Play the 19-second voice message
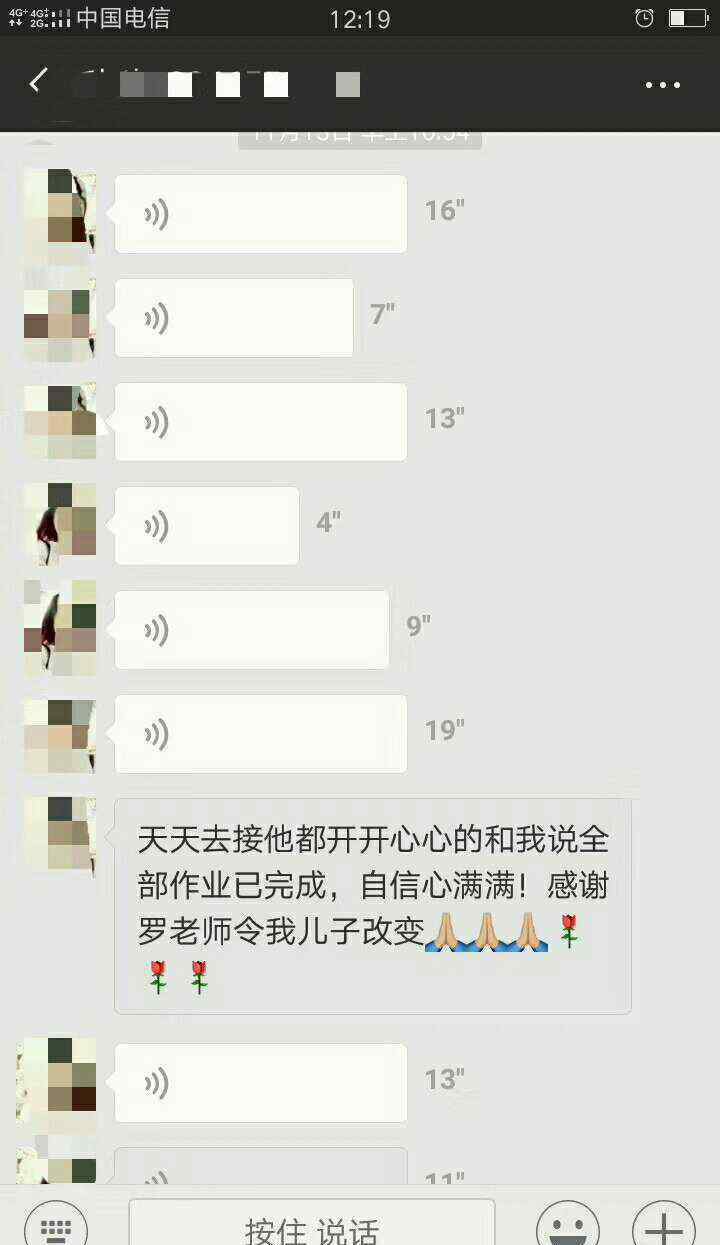The image size is (720, 1245). tap(261, 734)
